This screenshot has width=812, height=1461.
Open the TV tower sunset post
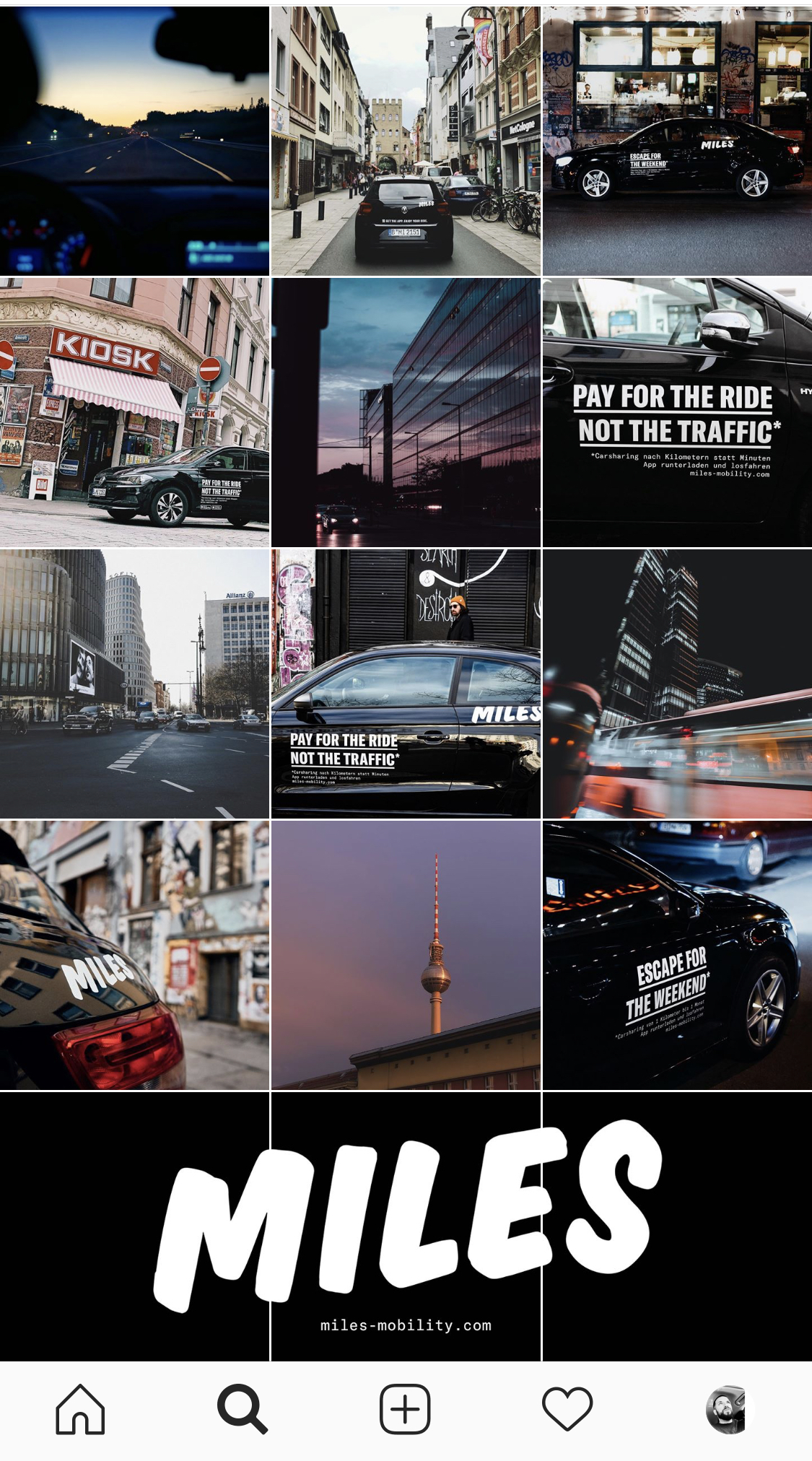tap(406, 955)
